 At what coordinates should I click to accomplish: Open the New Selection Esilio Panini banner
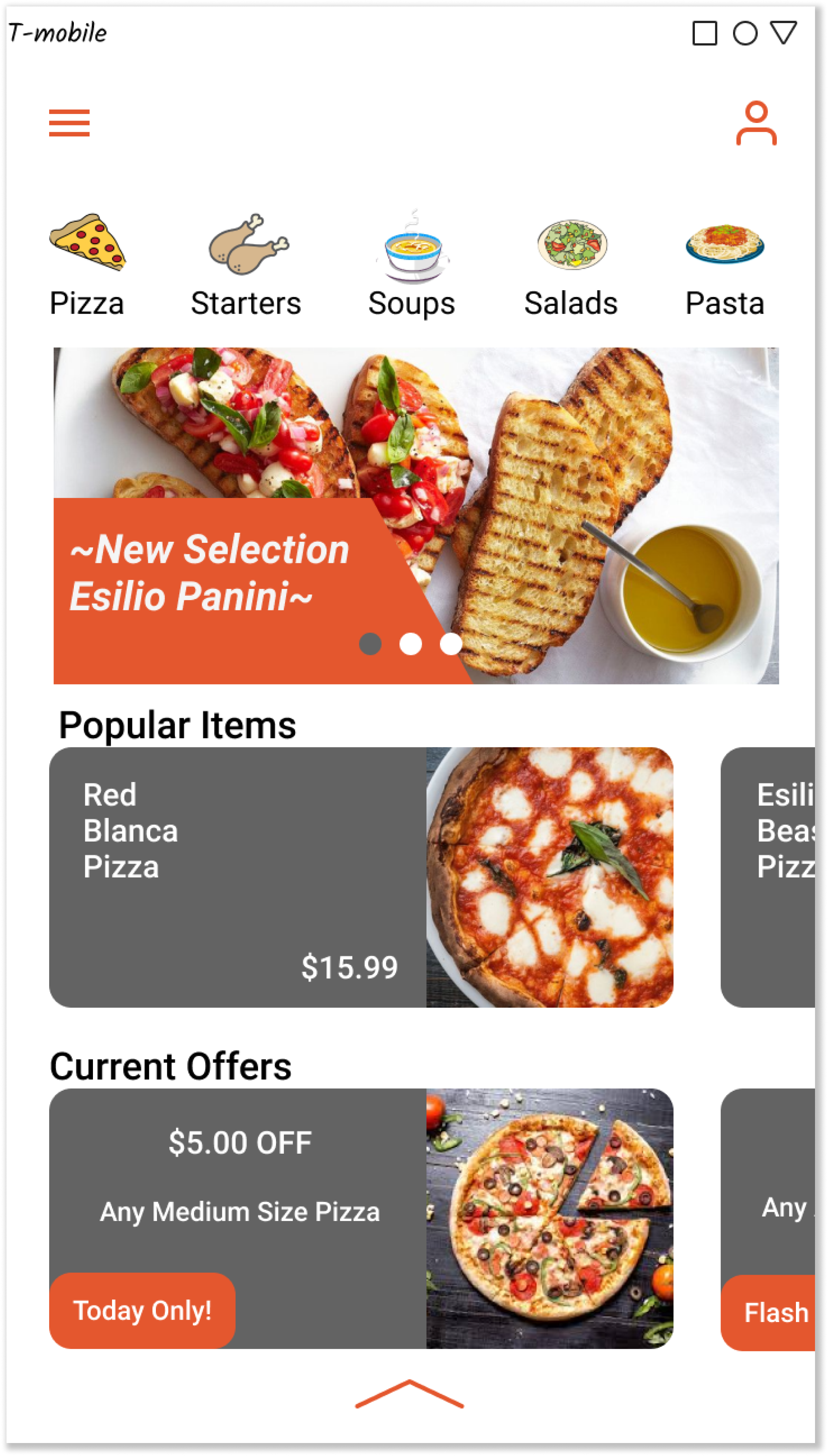click(x=416, y=515)
